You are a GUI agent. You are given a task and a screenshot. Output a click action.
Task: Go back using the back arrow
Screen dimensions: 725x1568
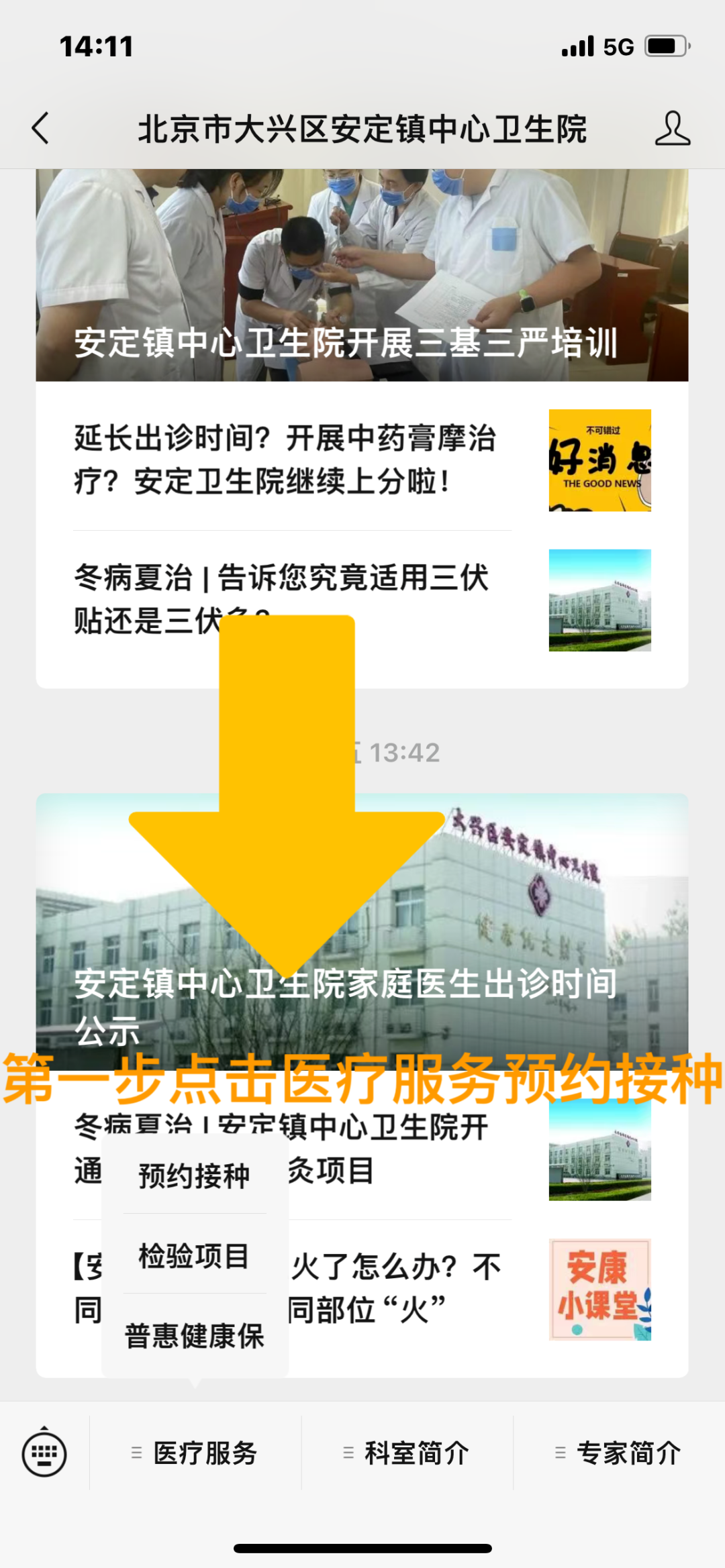(40, 128)
